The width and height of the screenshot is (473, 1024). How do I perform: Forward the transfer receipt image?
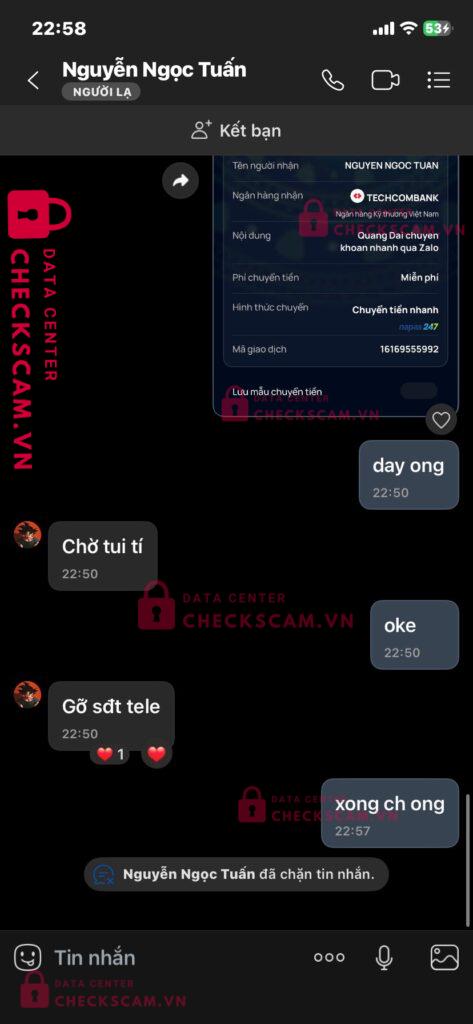click(180, 182)
